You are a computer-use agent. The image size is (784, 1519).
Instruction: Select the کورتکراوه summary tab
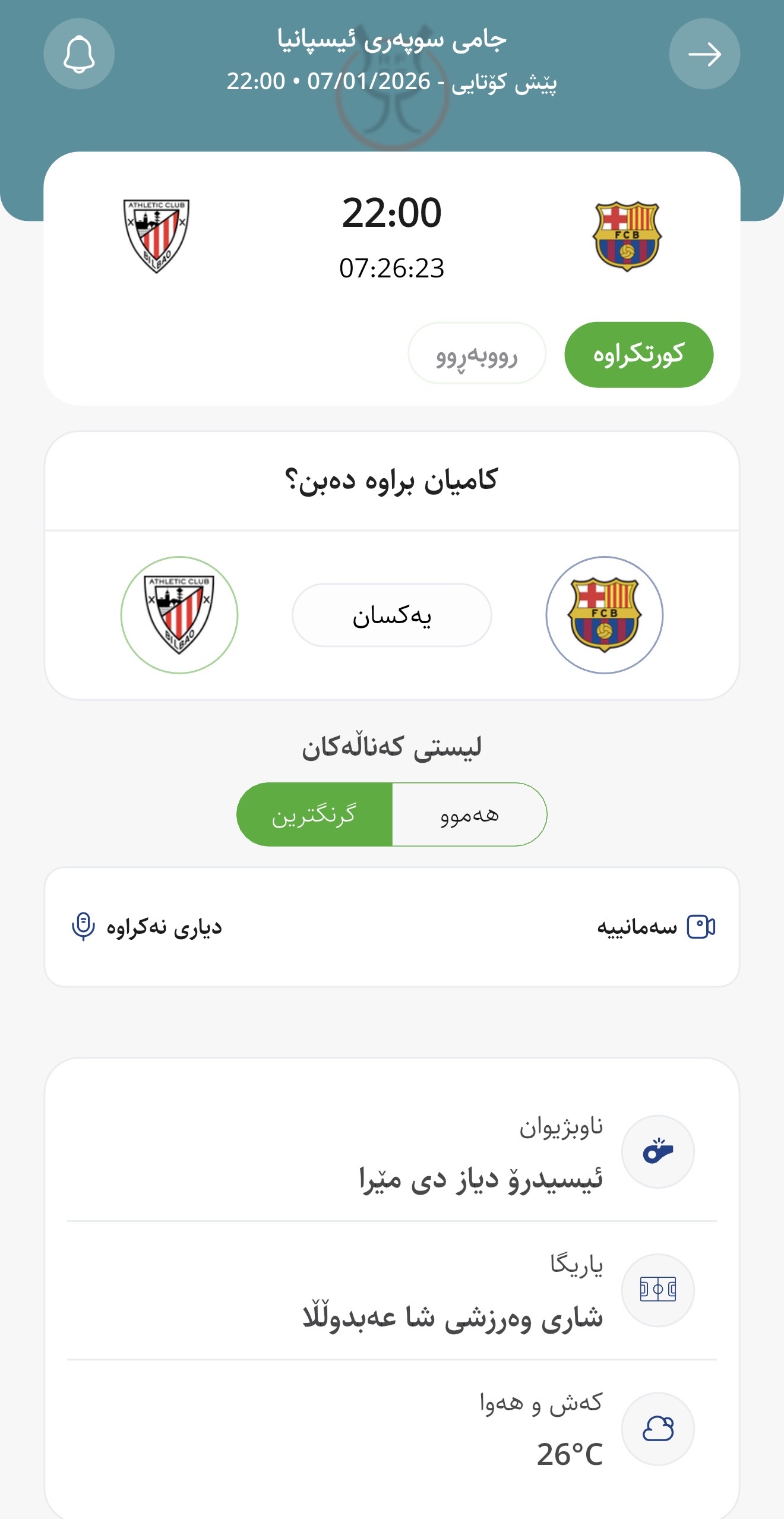[x=638, y=355]
